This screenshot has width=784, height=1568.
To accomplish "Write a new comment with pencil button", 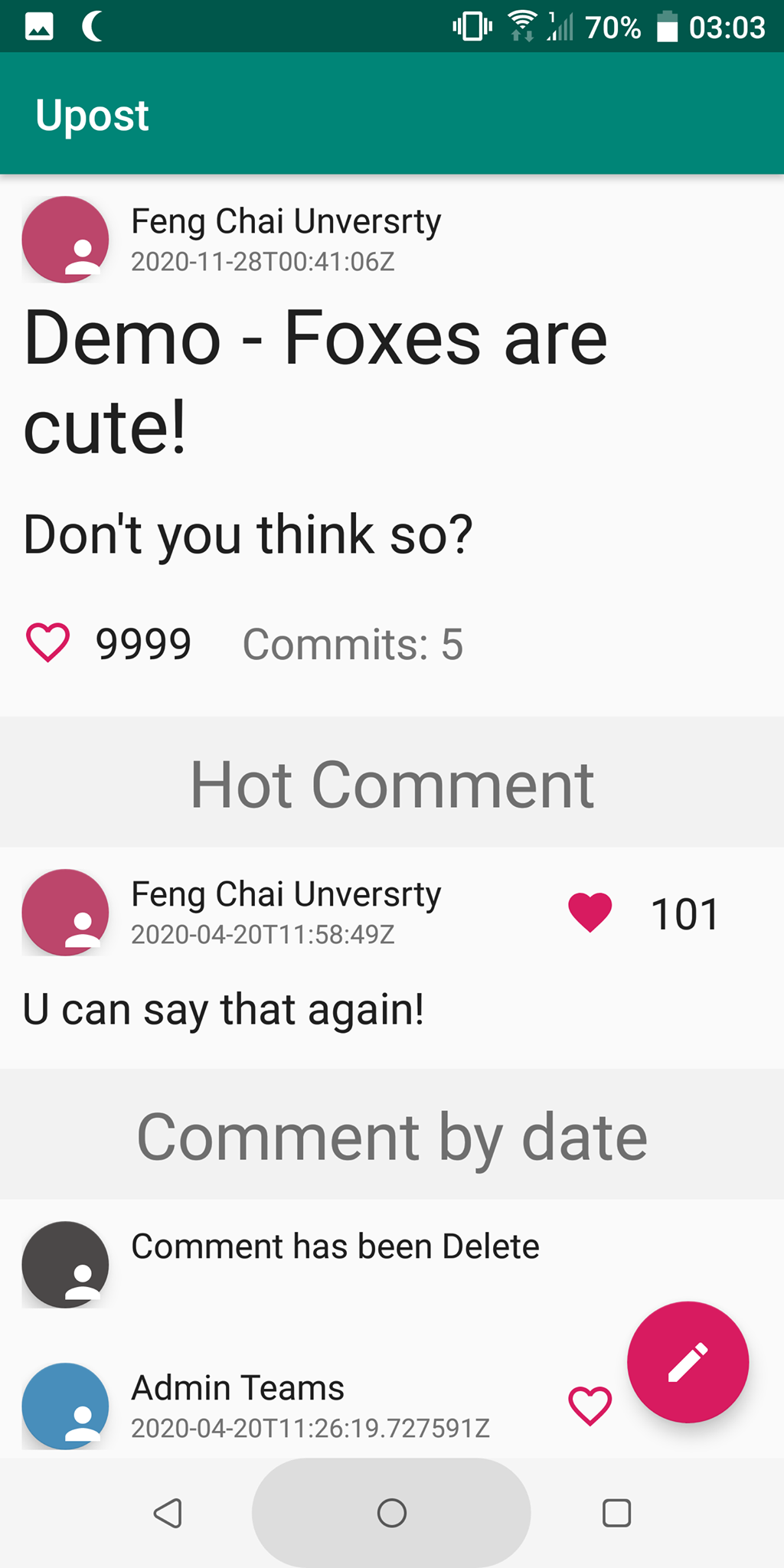I will [688, 1362].
